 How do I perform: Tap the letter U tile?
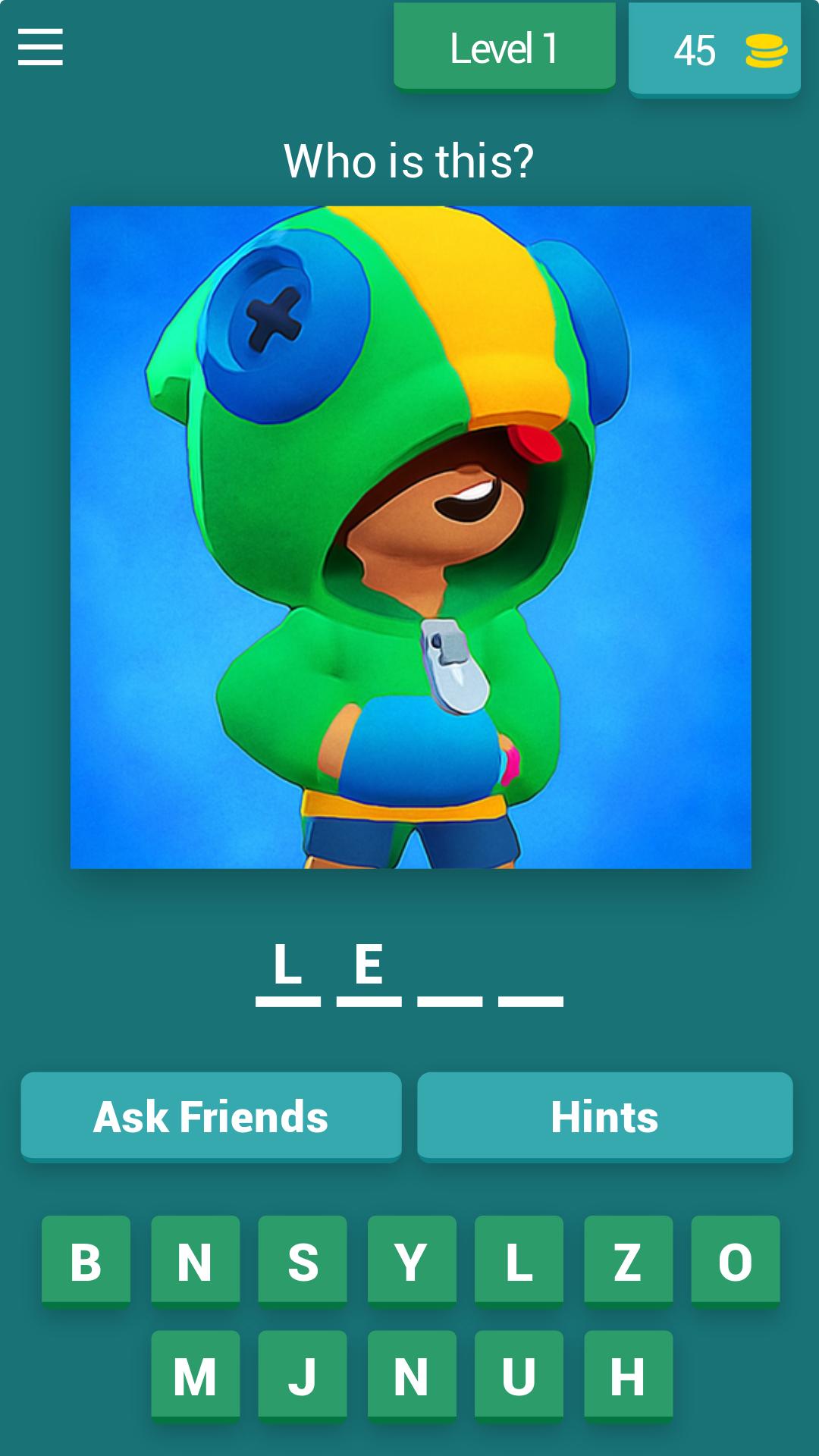[519, 1376]
